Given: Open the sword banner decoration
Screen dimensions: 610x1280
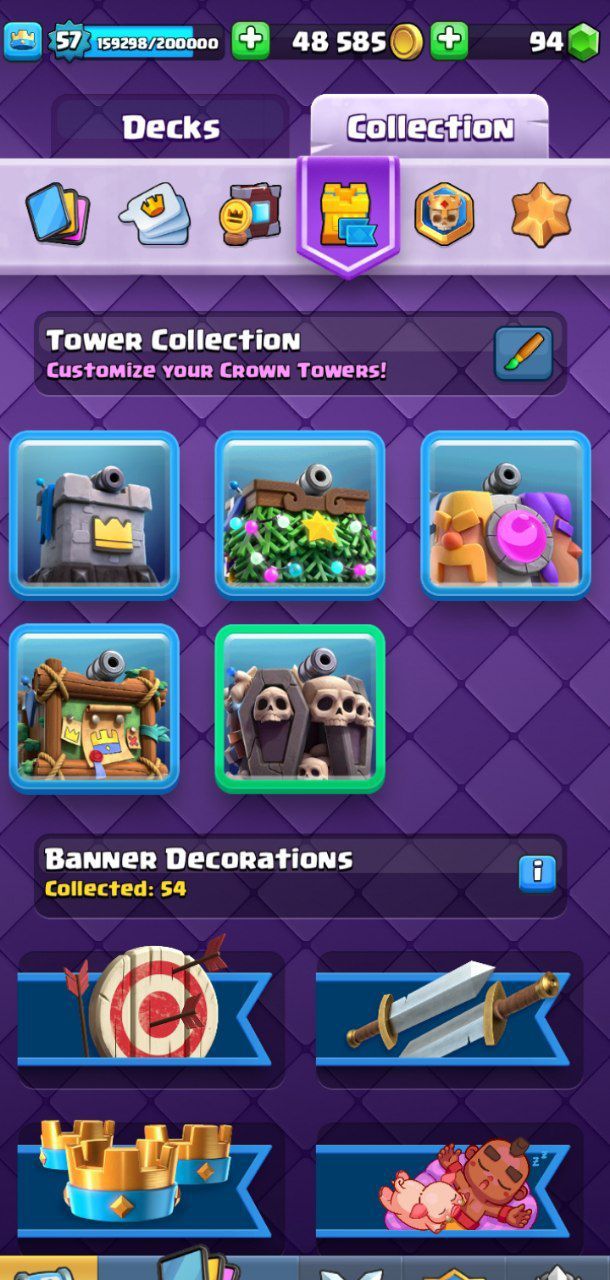Looking at the screenshot, I should [449, 1018].
